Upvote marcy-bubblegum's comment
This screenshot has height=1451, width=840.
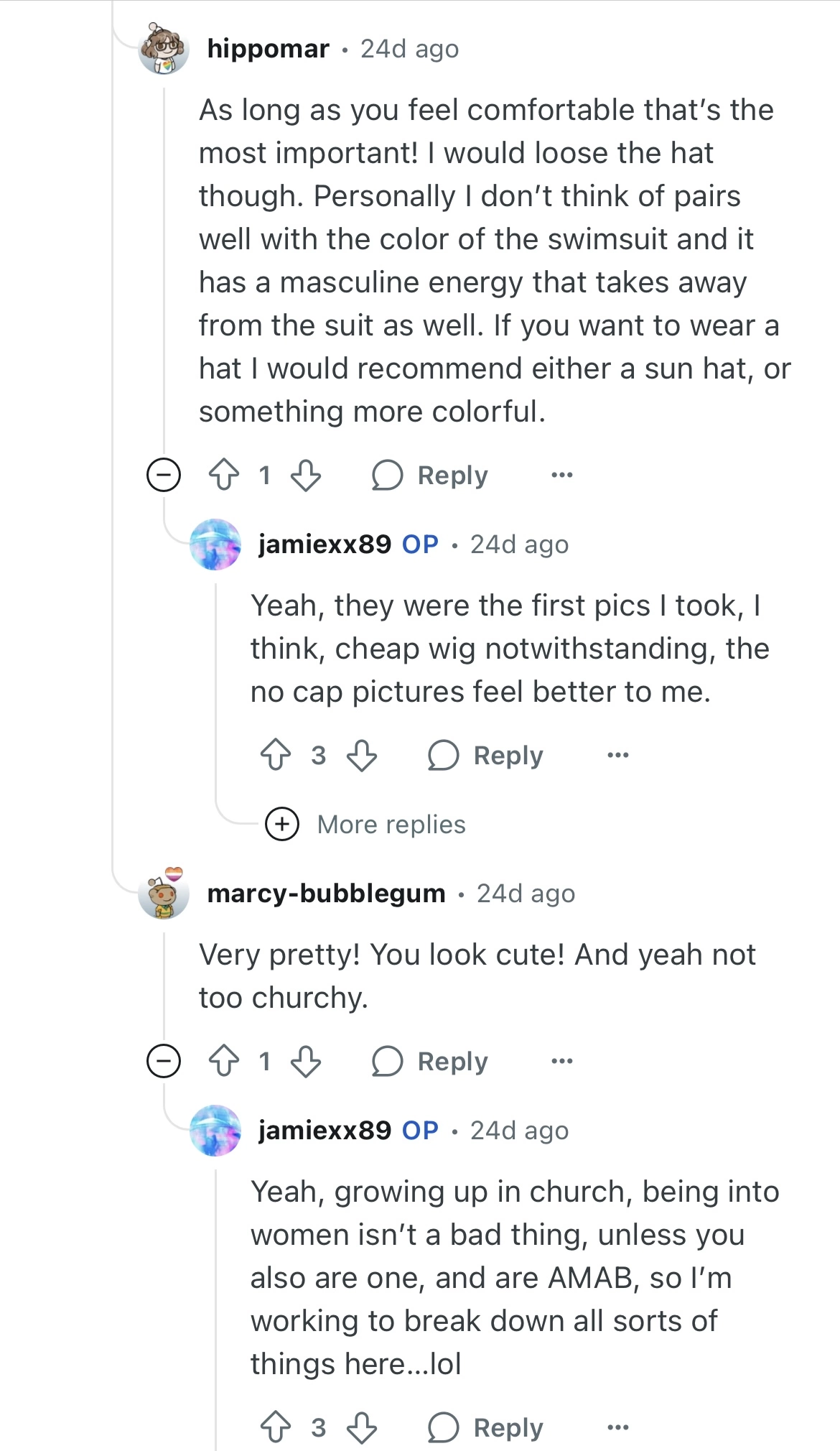(x=224, y=1062)
